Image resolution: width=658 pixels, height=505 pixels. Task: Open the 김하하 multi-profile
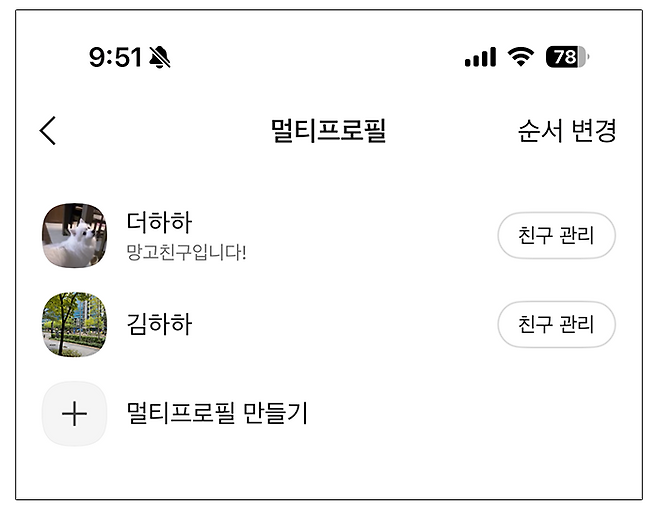pos(160,324)
